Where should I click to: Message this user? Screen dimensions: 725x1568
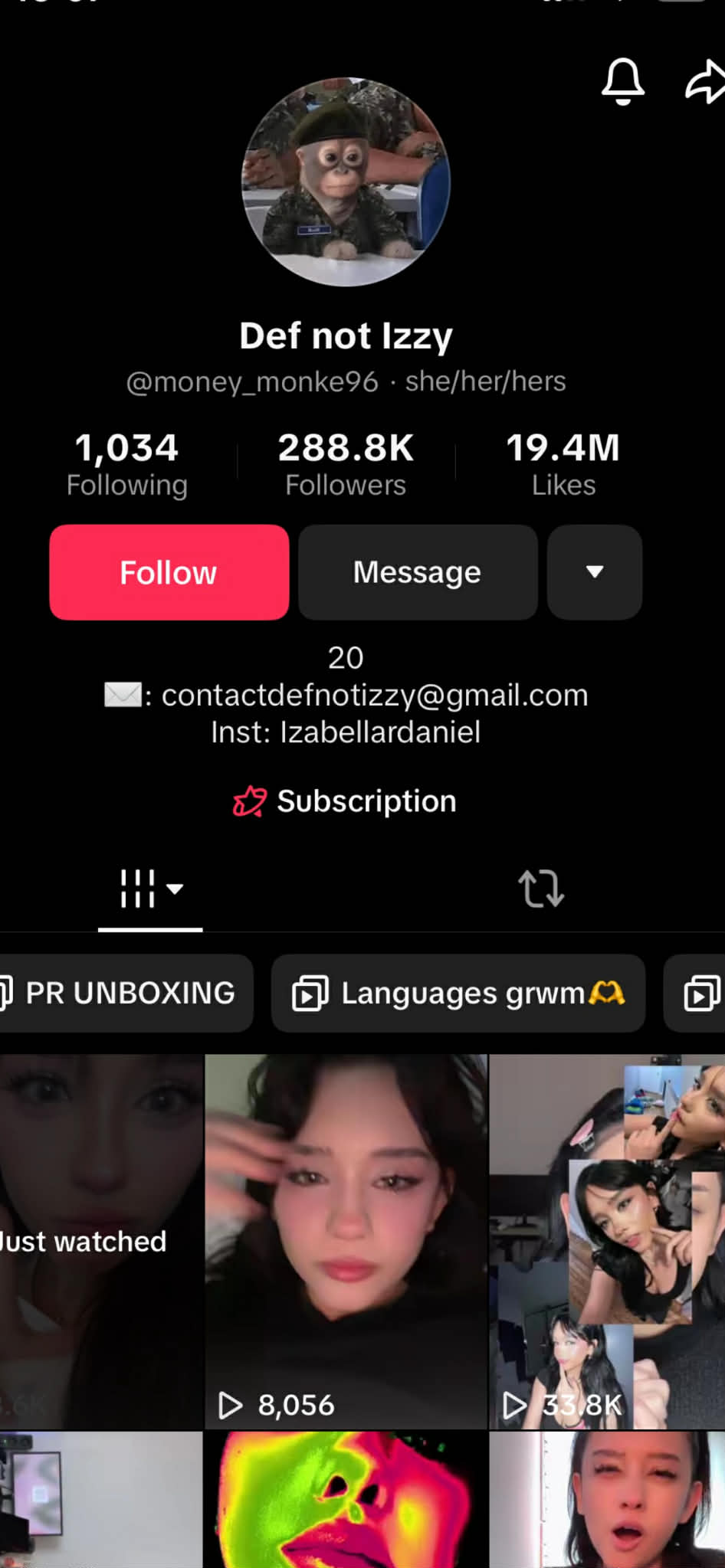pyautogui.click(x=418, y=572)
